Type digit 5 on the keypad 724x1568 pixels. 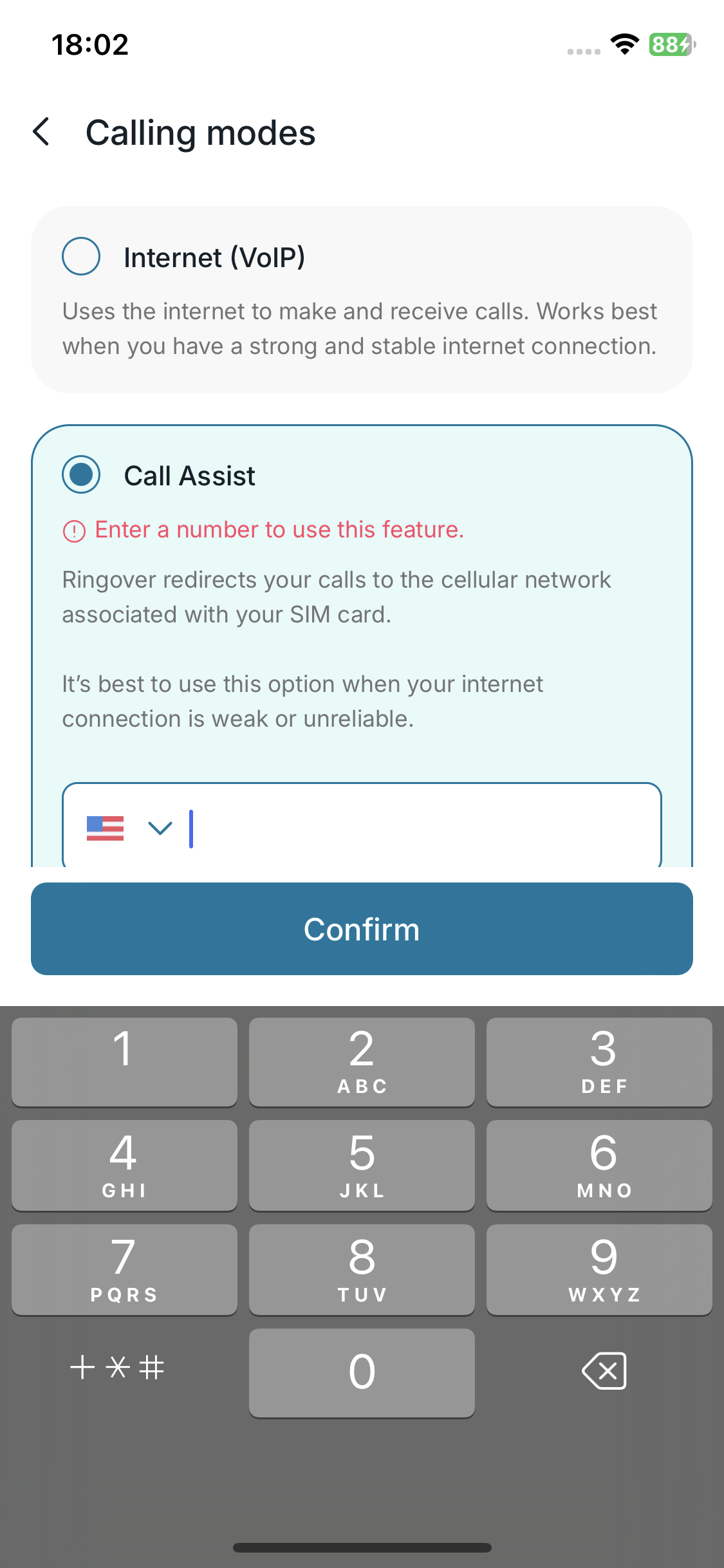(362, 1165)
